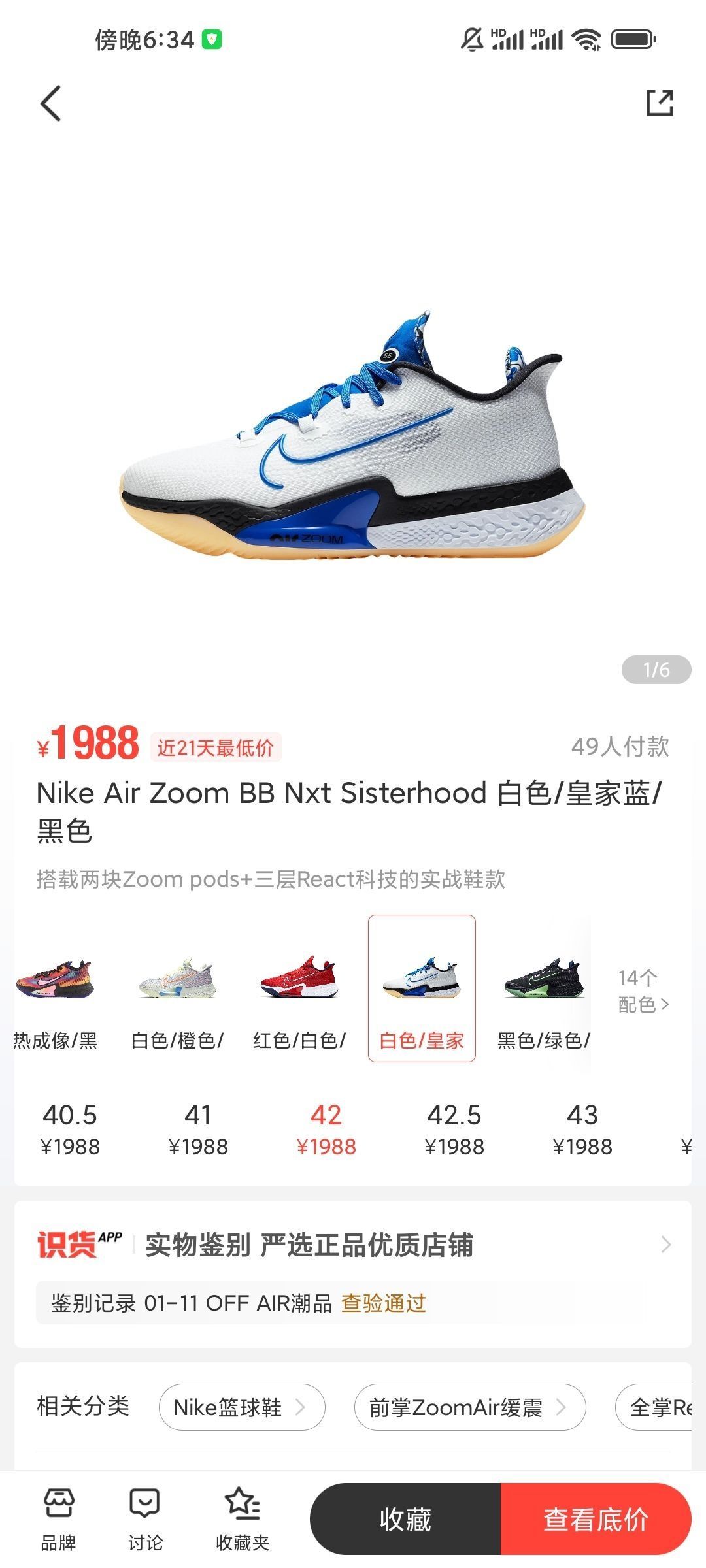
Task: Open 实物鉴别 严选正品优质店铺 details
Action: click(x=353, y=1245)
